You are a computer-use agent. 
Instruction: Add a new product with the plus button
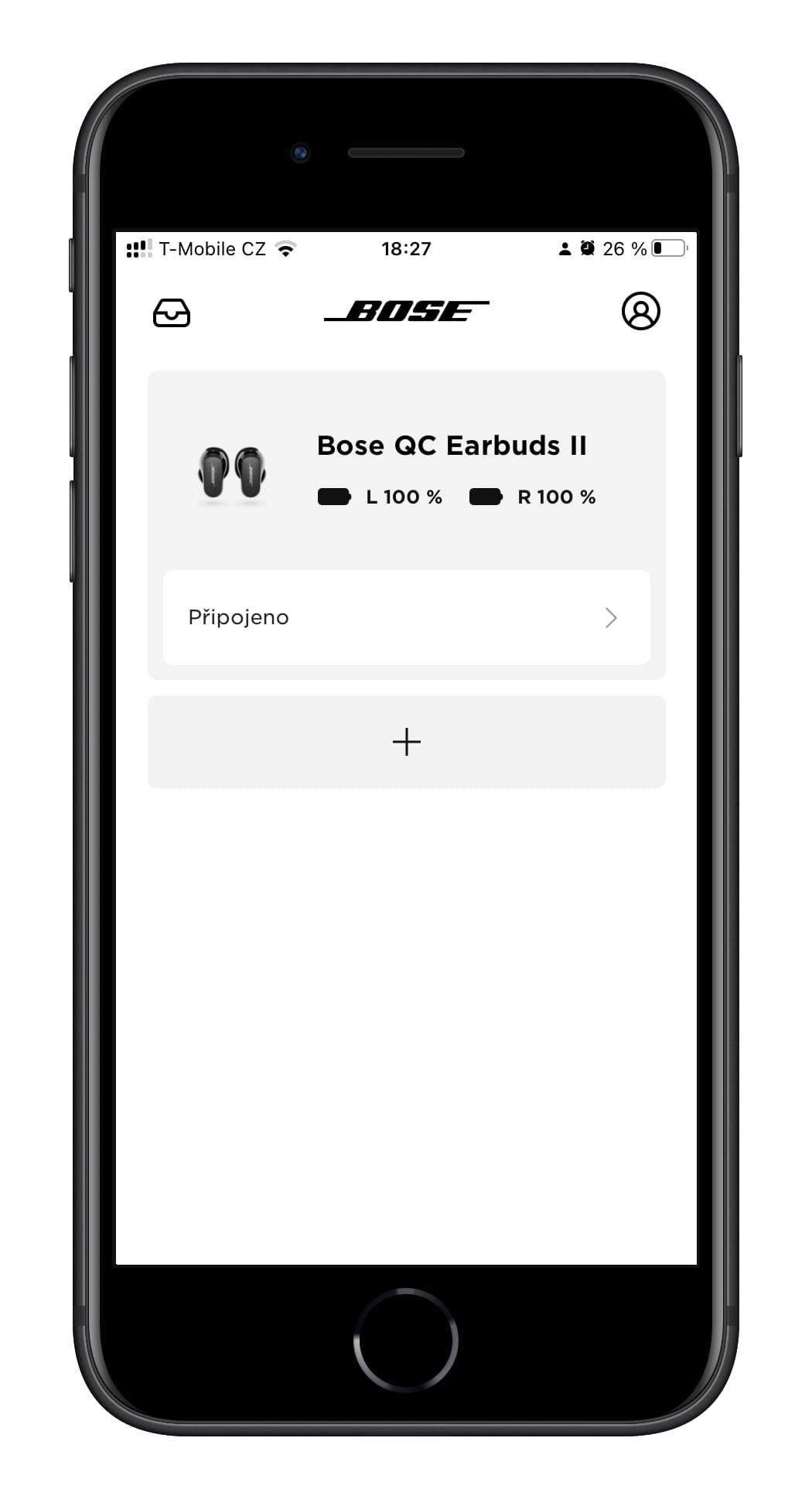(406, 742)
